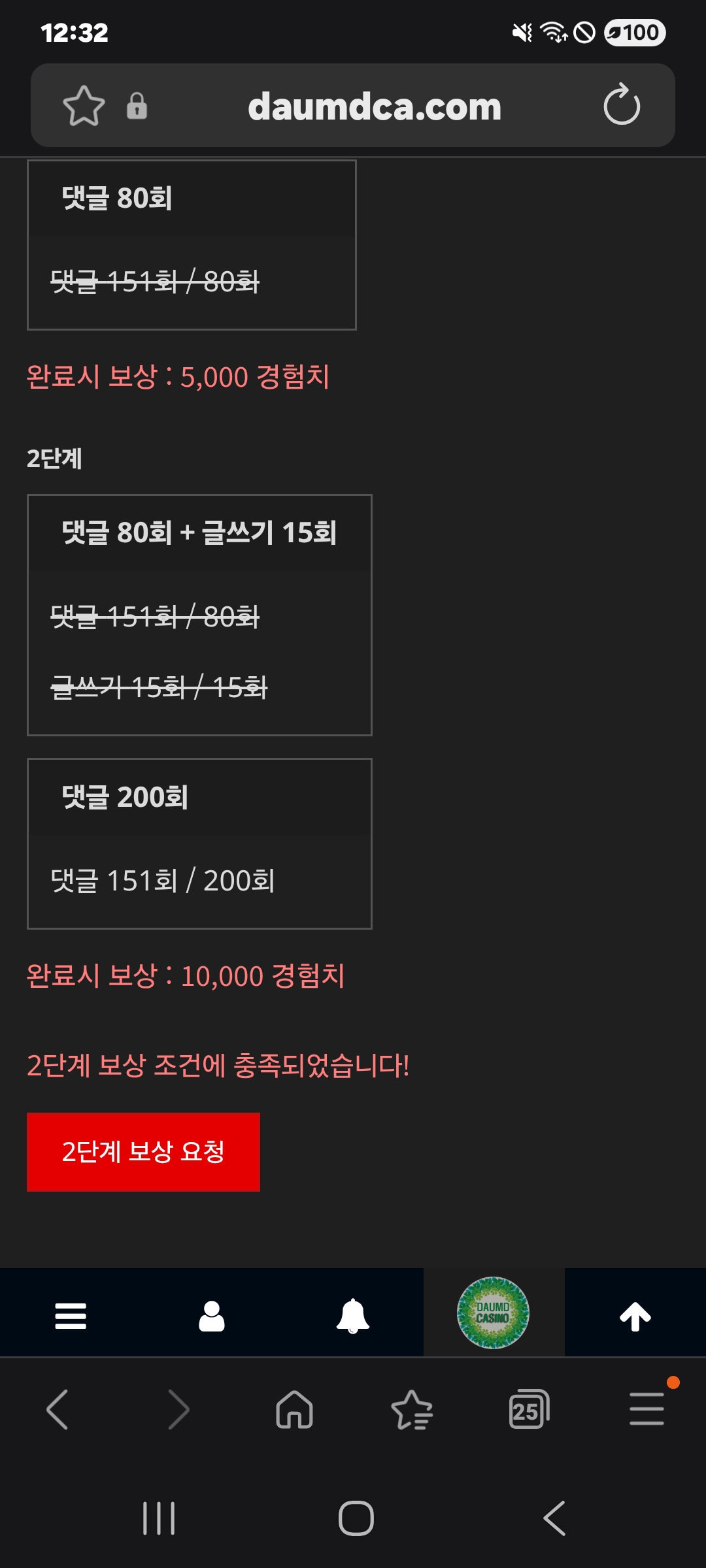Open system recent apps
Image resolution: width=706 pixels, height=1568 pixels.
click(x=159, y=1518)
